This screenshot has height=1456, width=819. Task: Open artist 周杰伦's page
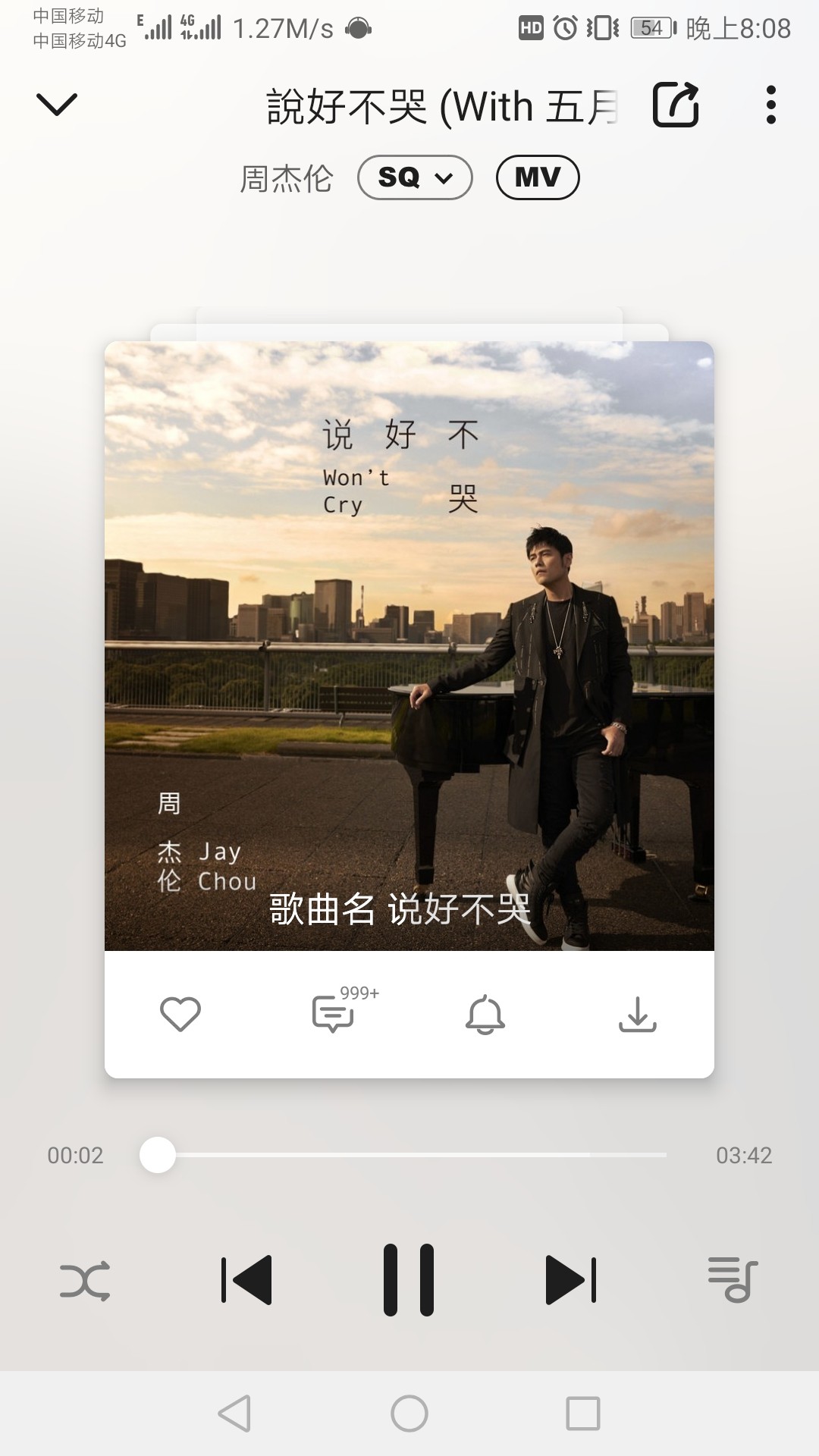click(286, 179)
